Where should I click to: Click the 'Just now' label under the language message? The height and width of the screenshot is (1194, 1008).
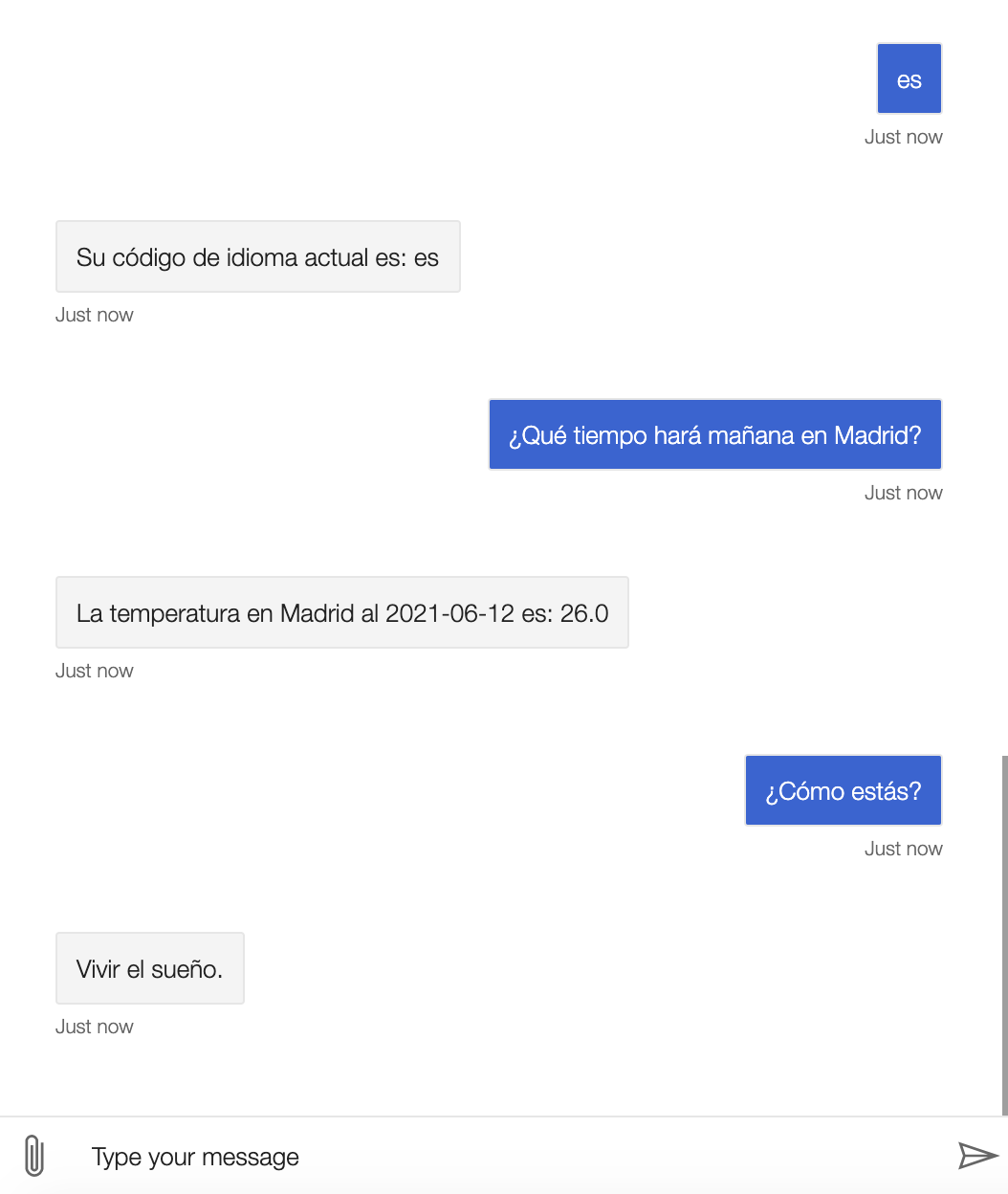pos(95,314)
